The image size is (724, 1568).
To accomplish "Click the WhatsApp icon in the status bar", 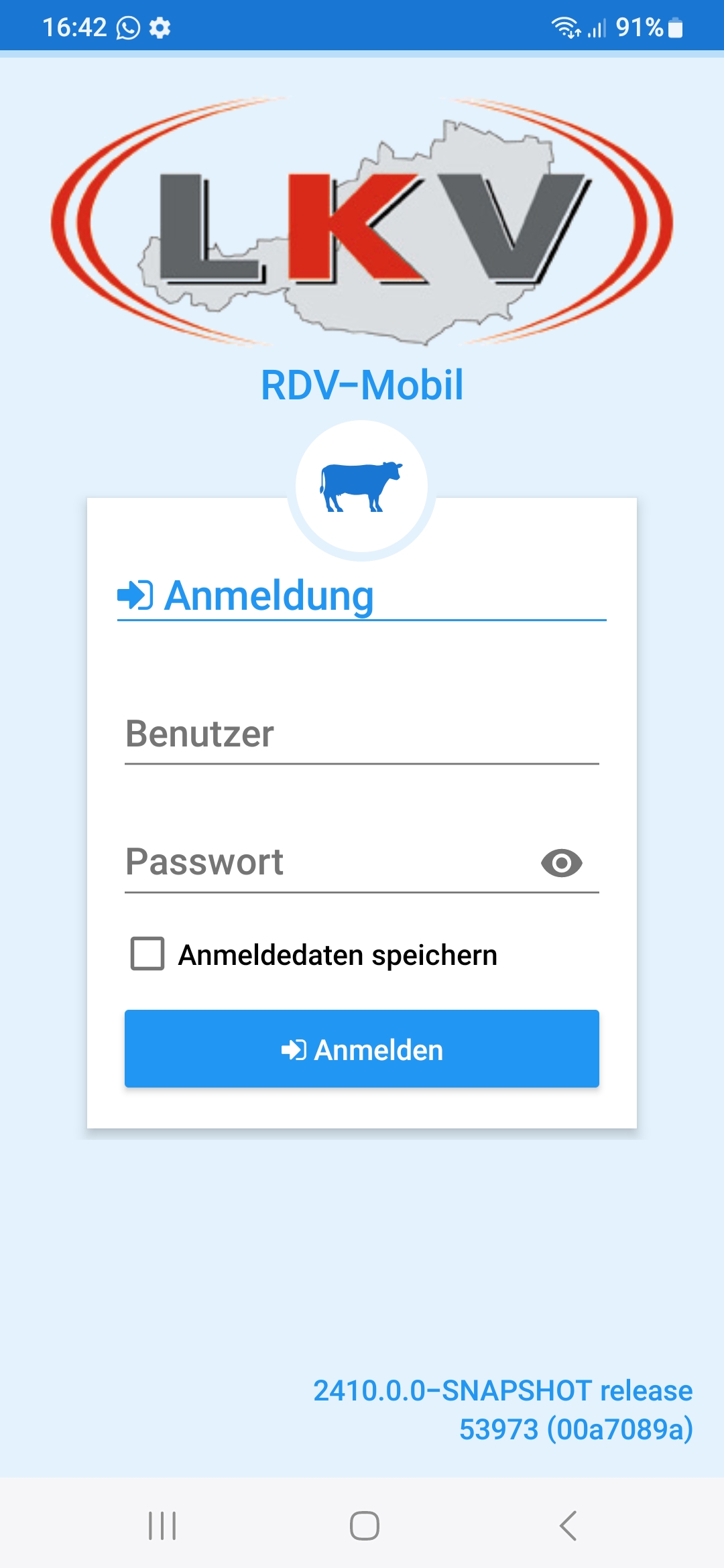I will coord(127,27).
